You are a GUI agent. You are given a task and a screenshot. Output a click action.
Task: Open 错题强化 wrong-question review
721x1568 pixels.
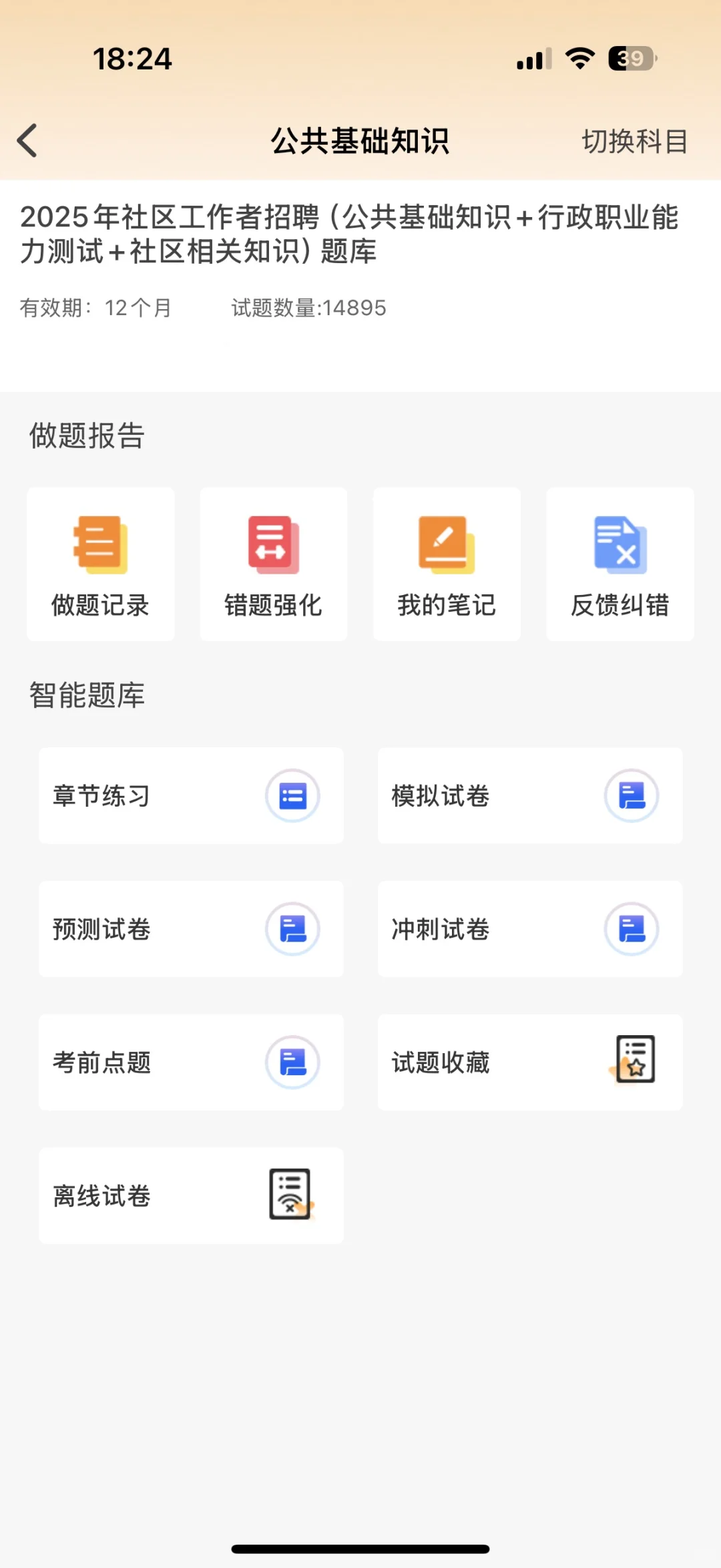pyautogui.click(x=274, y=564)
